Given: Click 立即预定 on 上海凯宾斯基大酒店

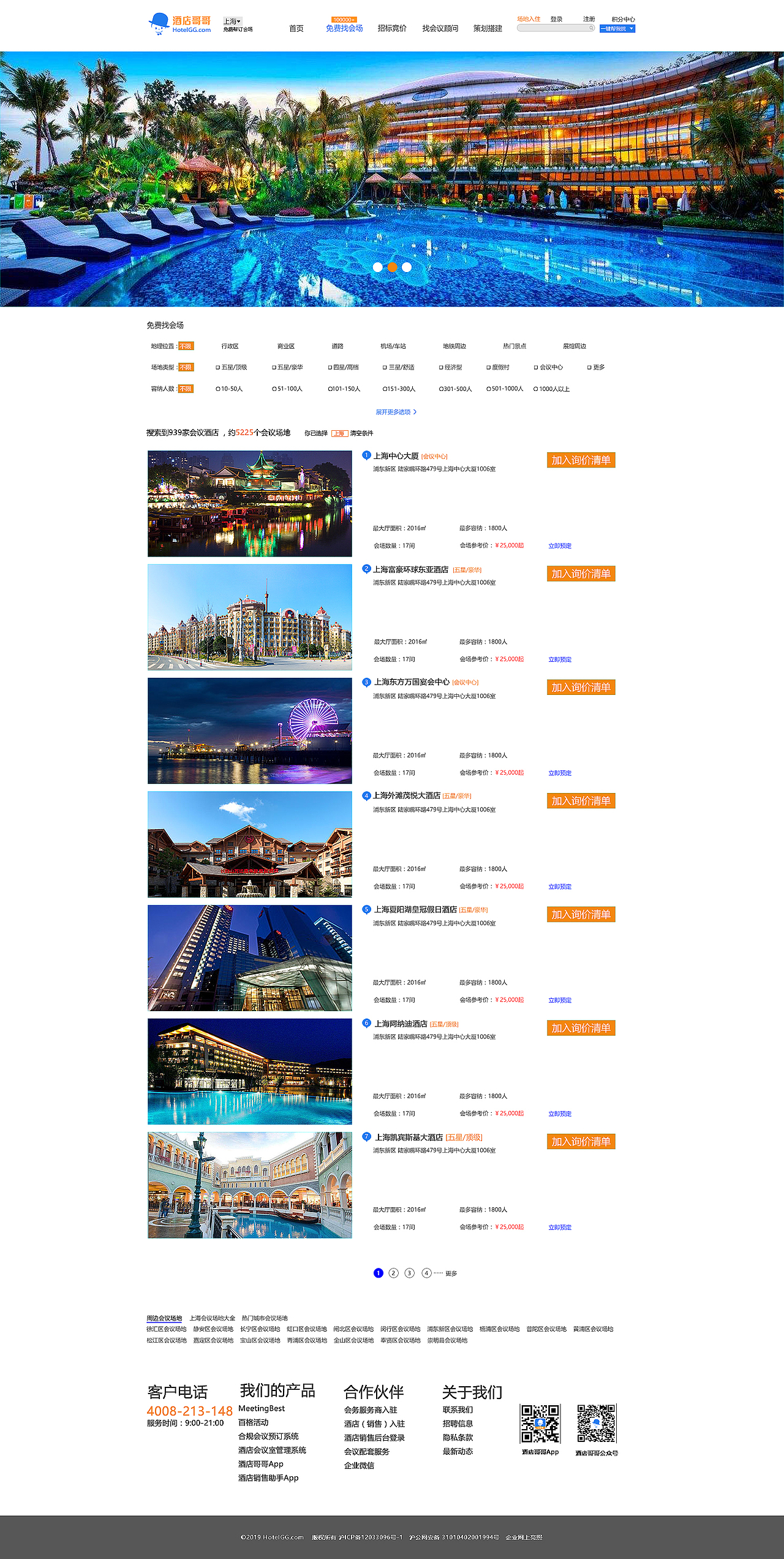Looking at the screenshot, I should [x=560, y=1227].
